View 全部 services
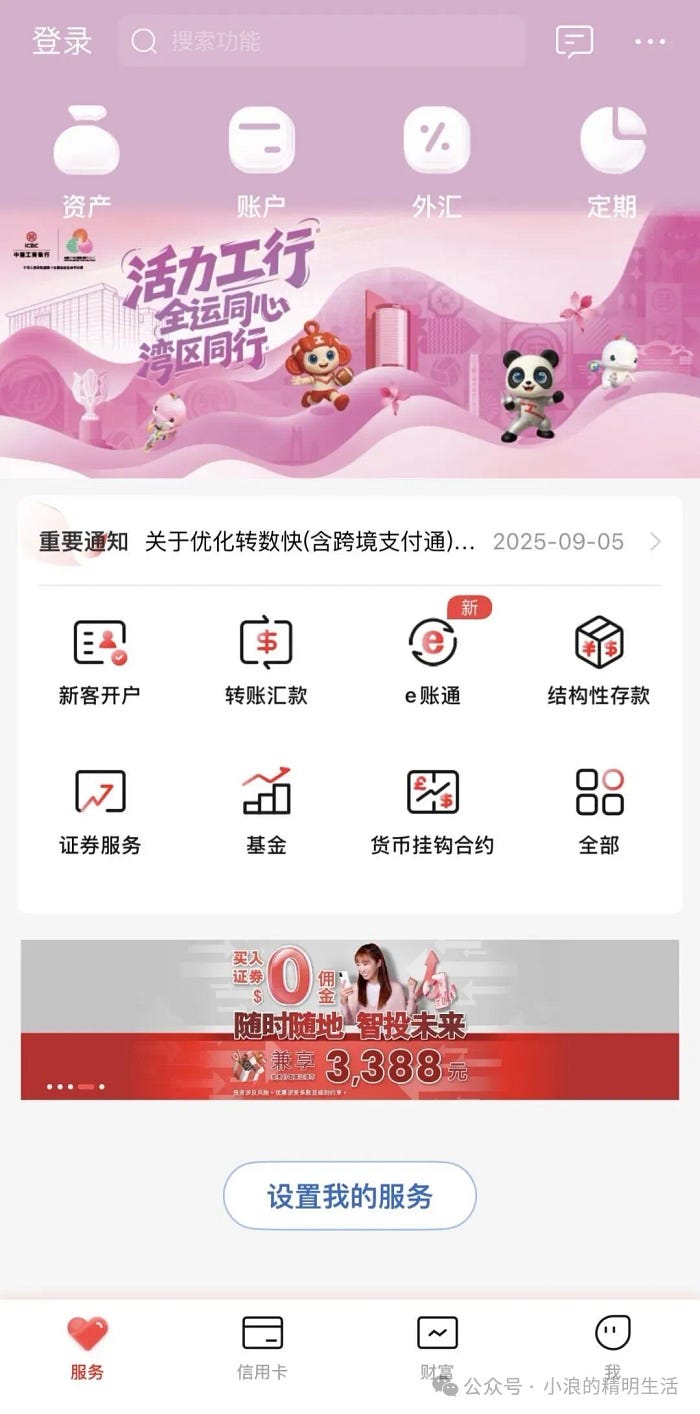Image resolution: width=700 pixels, height=1414 pixels. (599, 810)
